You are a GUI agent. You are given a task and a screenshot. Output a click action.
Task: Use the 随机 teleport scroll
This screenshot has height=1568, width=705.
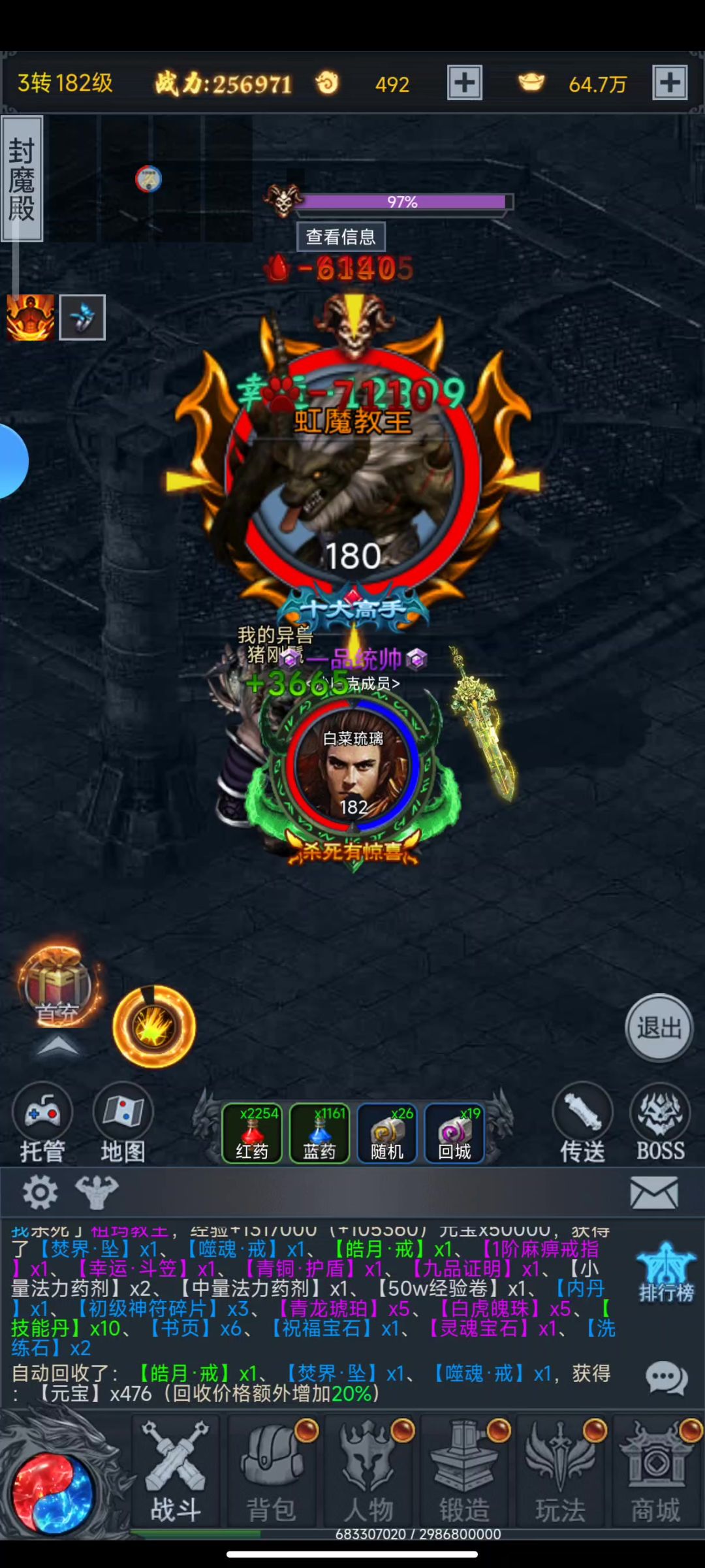(x=387, y=1132)
